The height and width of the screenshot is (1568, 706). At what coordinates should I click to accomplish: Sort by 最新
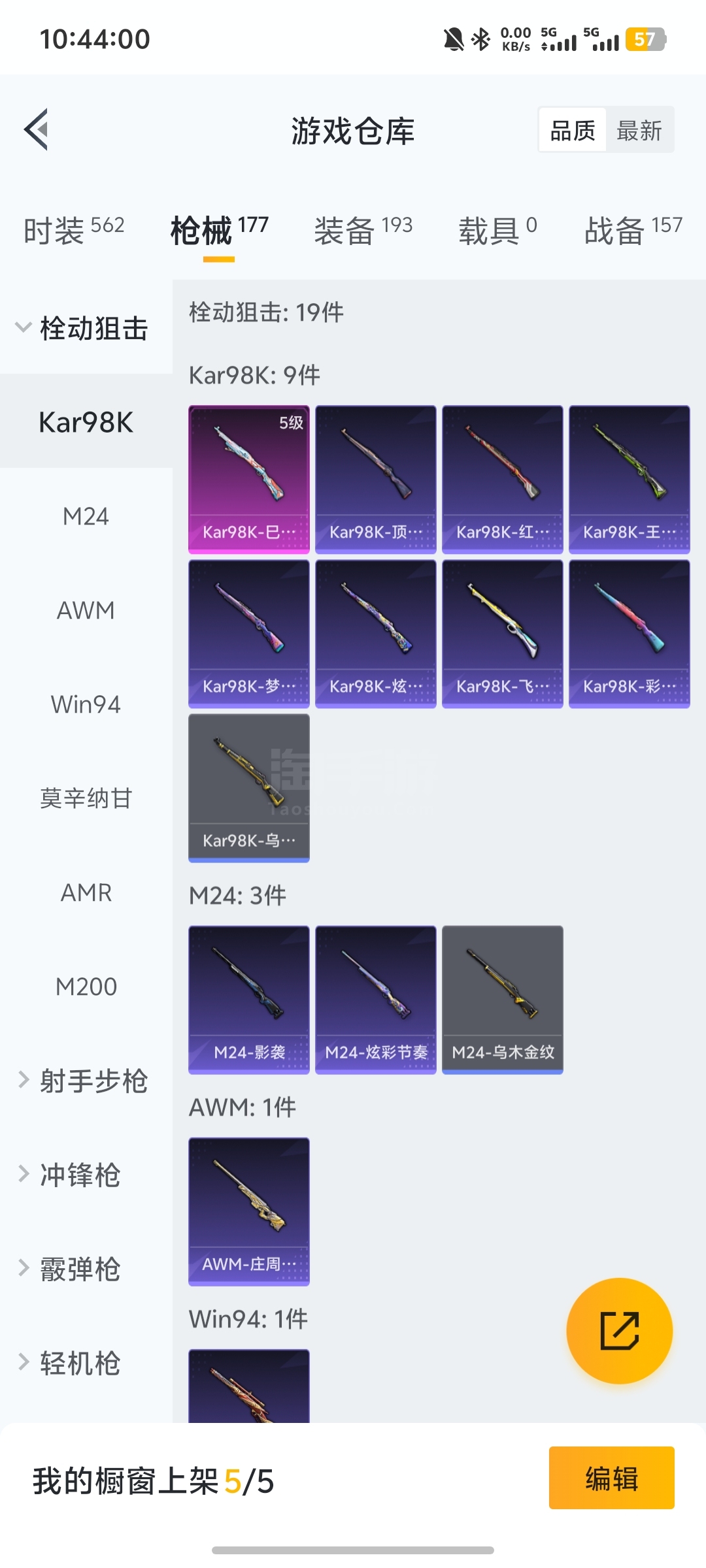(639, 131)
